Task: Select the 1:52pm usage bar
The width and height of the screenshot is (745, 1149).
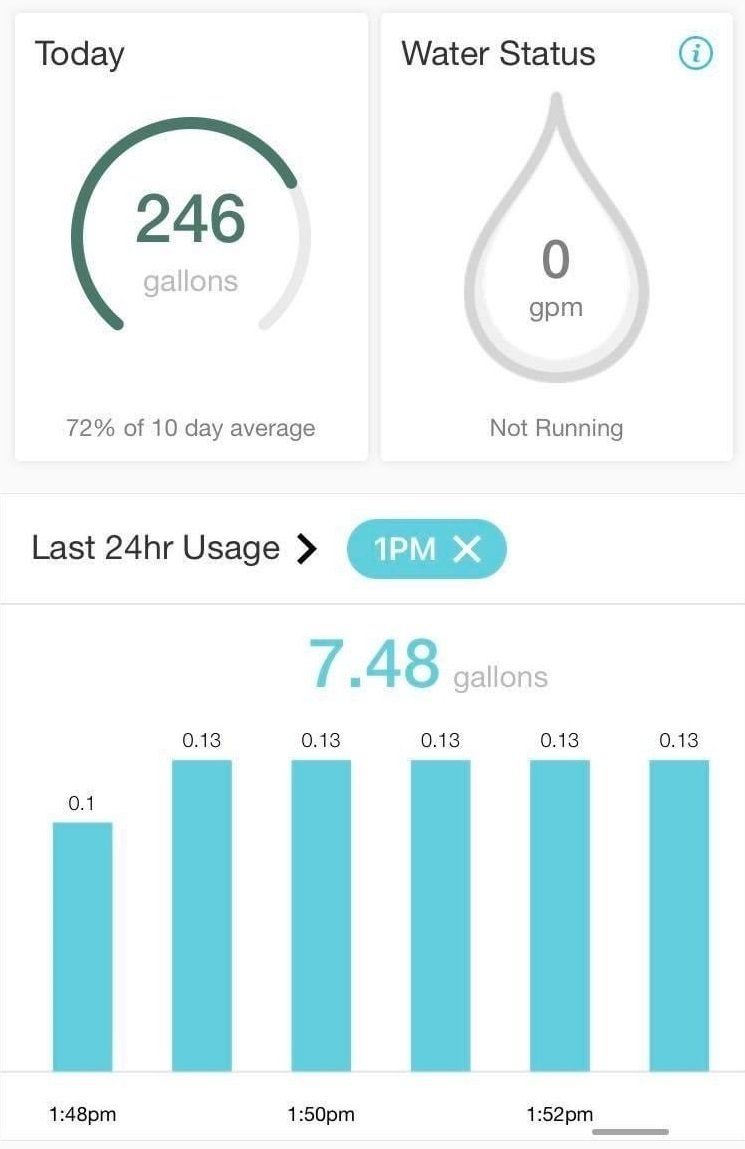Action: pos(559,915)
